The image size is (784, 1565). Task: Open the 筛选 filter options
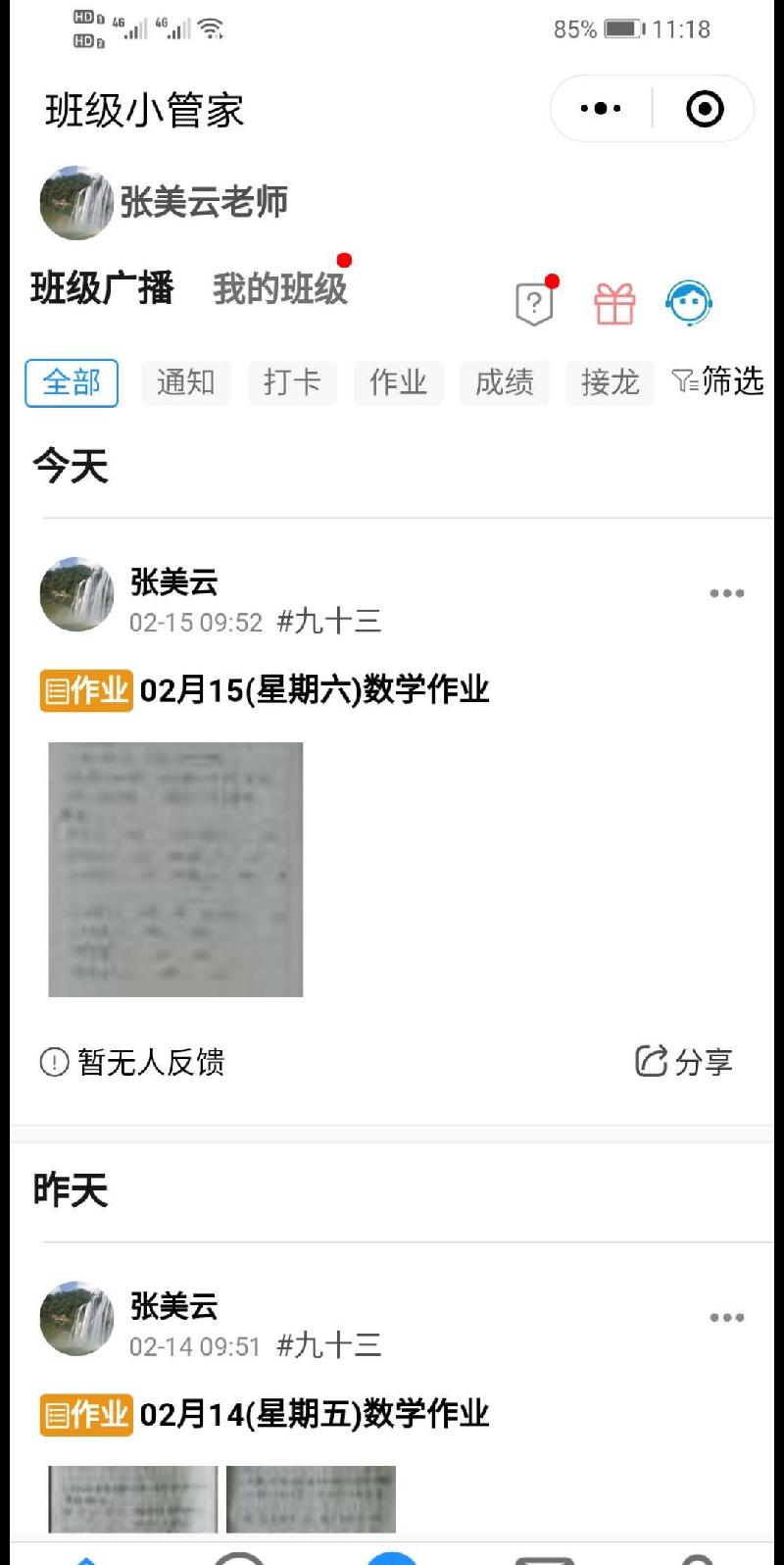[x=718, y=380]
